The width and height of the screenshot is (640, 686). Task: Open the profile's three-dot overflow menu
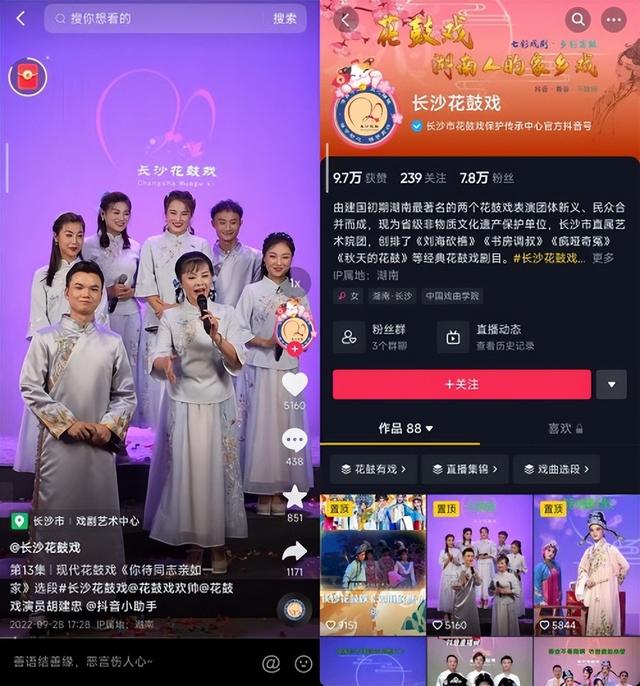pyautogui.click(x=614, y=19)
